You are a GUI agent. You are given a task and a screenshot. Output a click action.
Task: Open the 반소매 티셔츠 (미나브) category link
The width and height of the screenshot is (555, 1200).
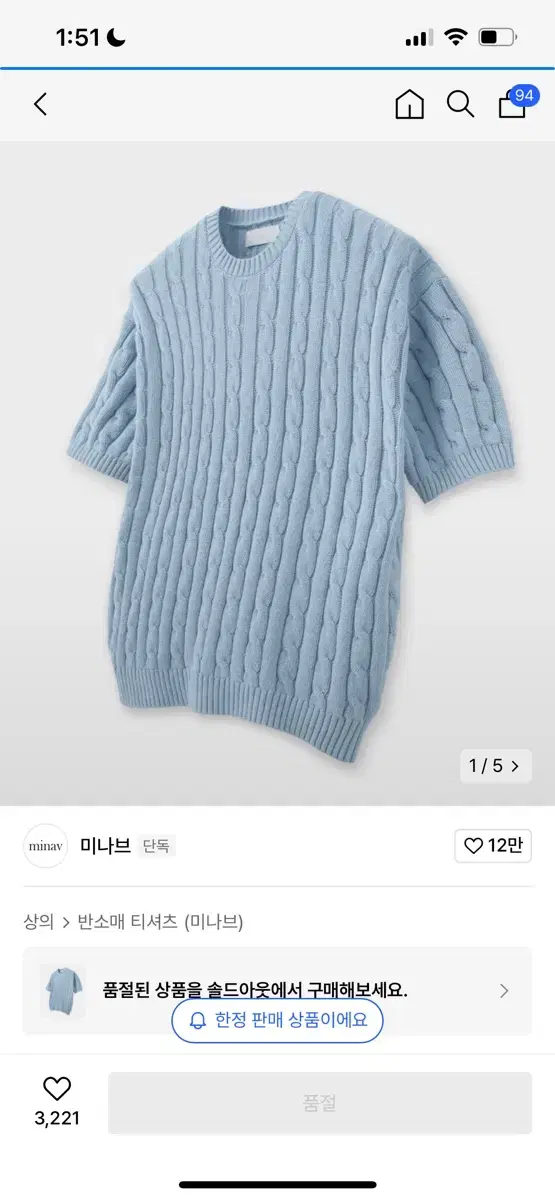tap(160, 921)
